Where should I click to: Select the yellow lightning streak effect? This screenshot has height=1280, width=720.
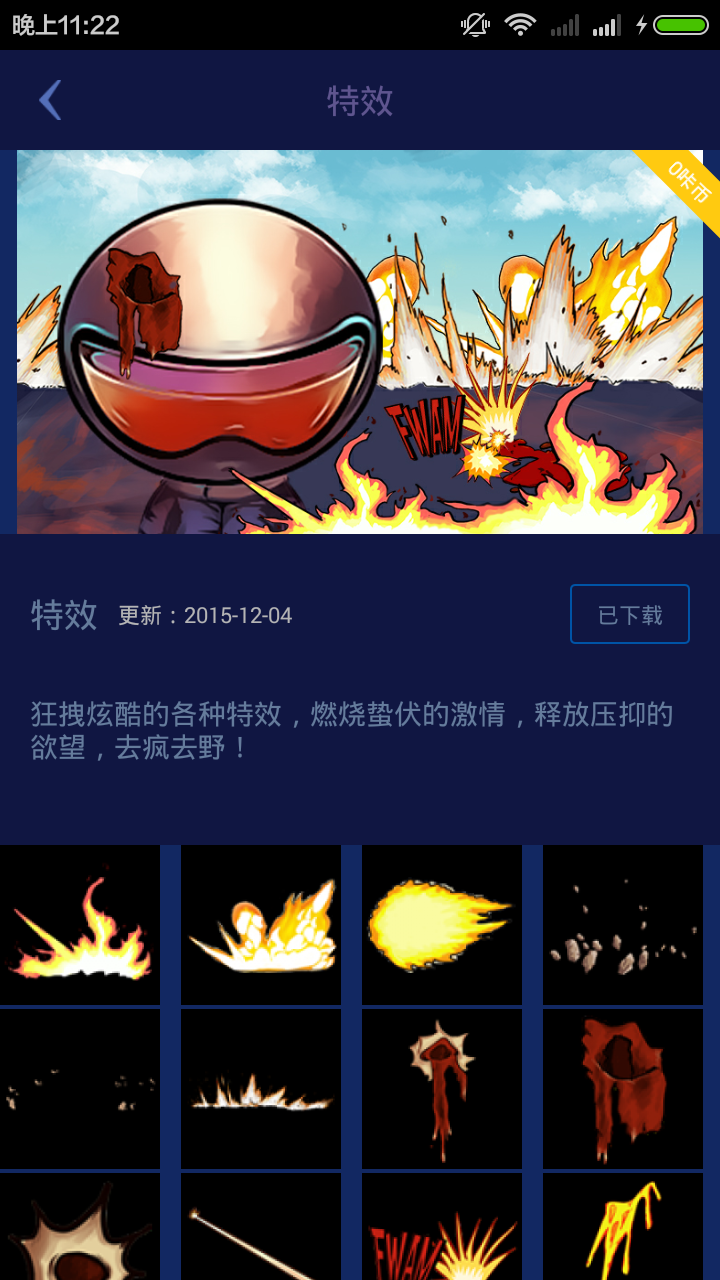tap(623, 1230)
